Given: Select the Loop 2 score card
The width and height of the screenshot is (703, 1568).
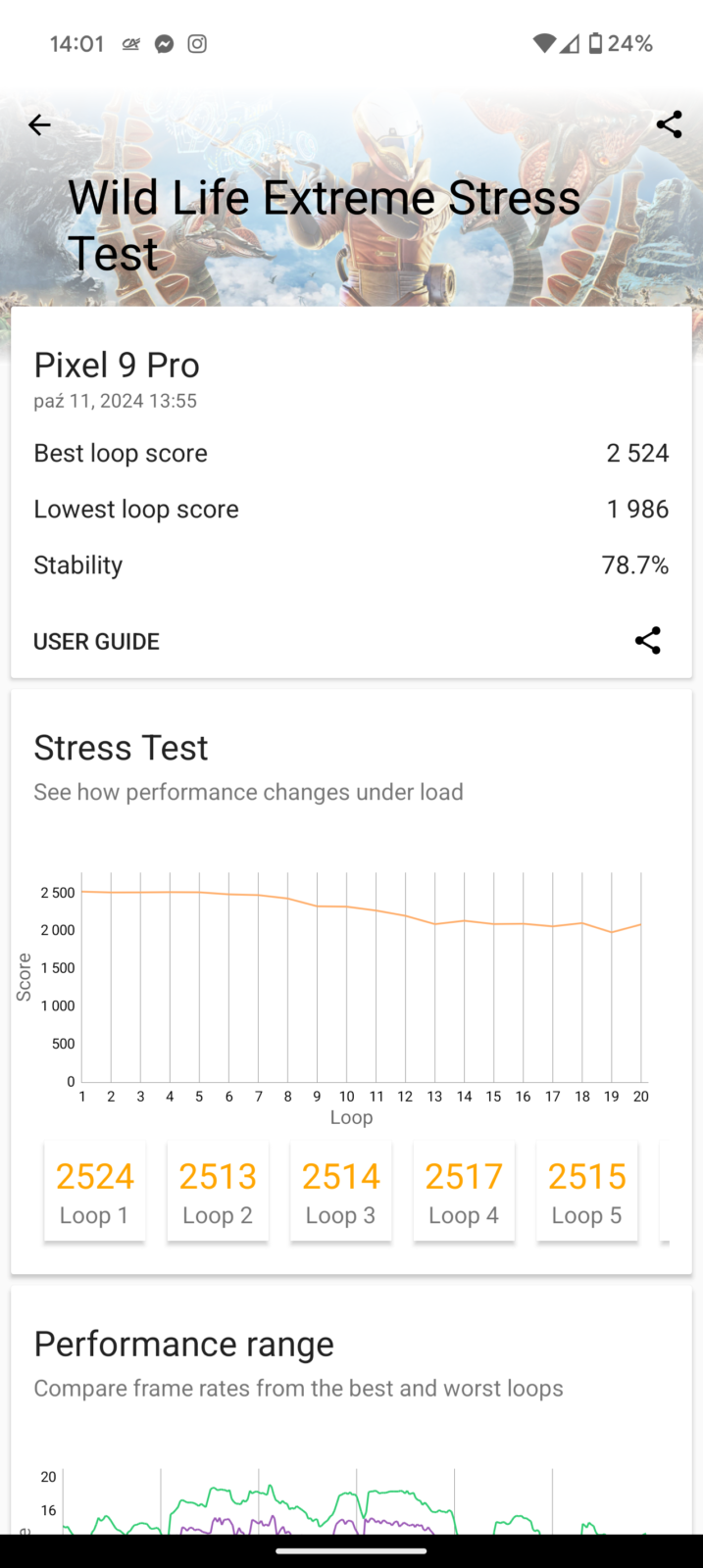Looking at the screenshot, I should pos(218,1192).
